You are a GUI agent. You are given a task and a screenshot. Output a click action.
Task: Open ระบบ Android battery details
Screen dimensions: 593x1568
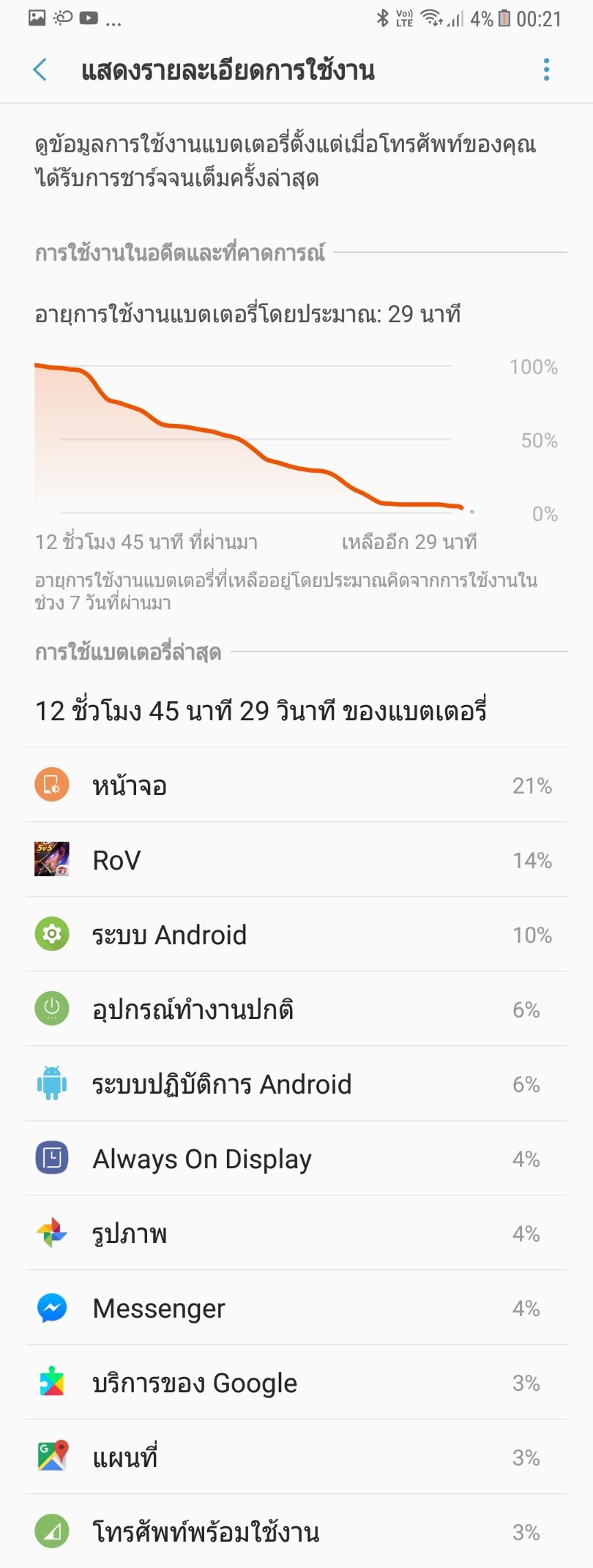click(x=296, y=935)
